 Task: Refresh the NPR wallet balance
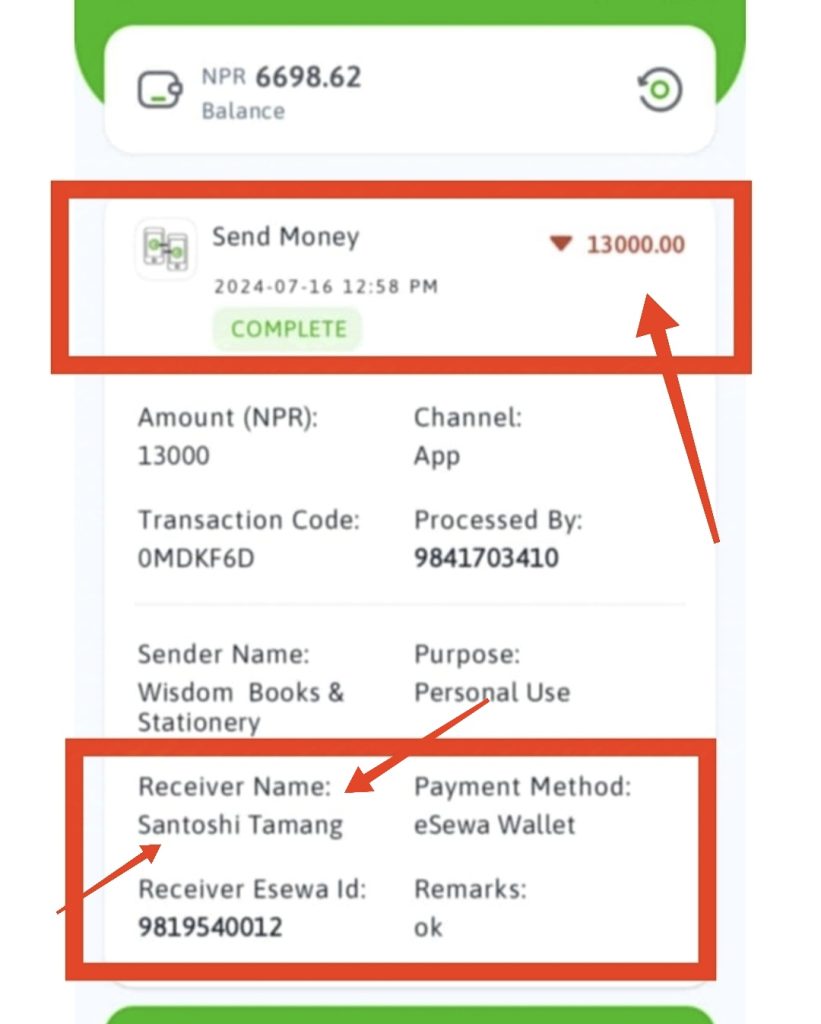tap(659, 91)
